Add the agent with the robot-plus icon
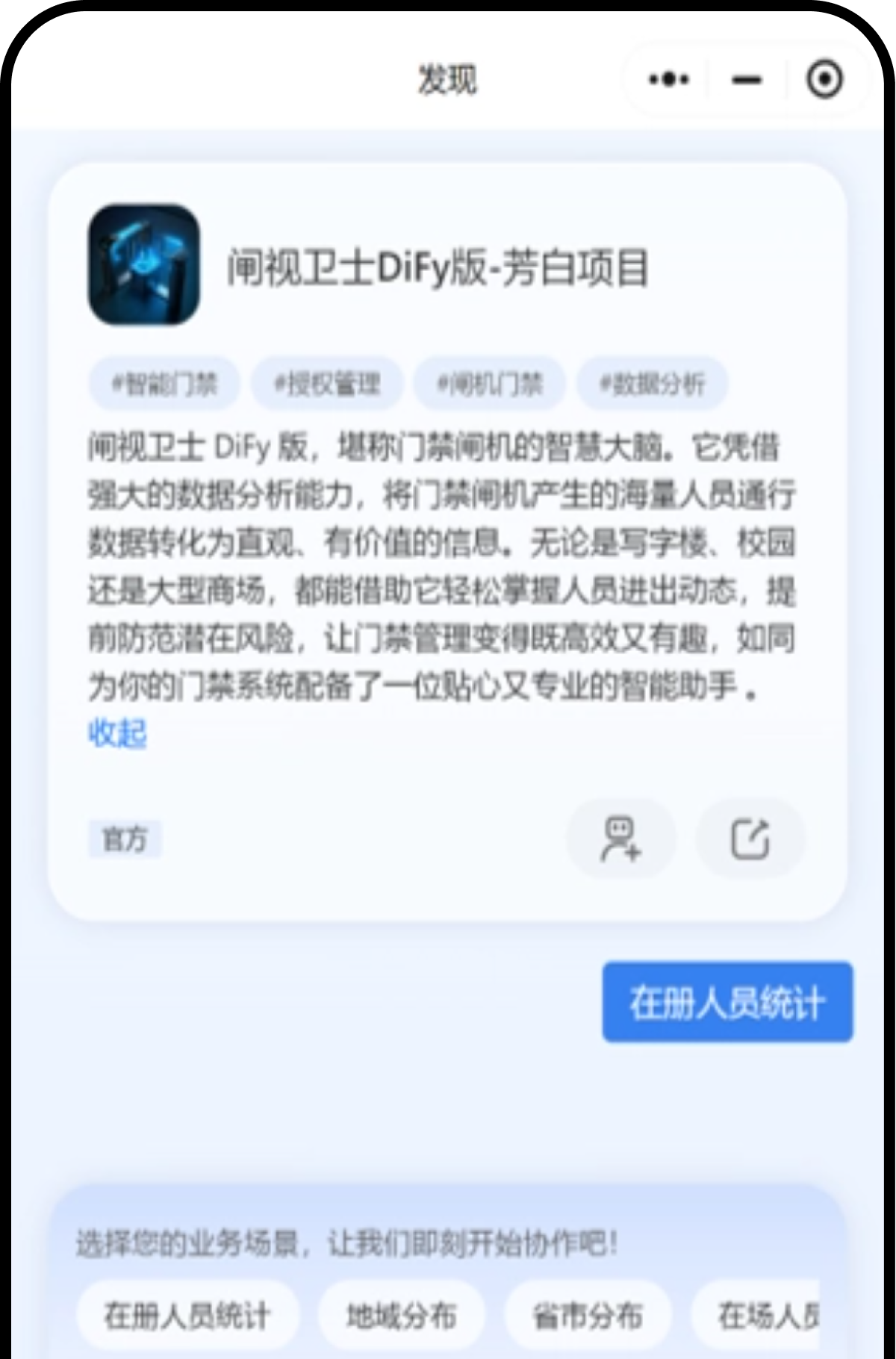Viewport: 896px width, 1359px height. [x=621, y=839]
